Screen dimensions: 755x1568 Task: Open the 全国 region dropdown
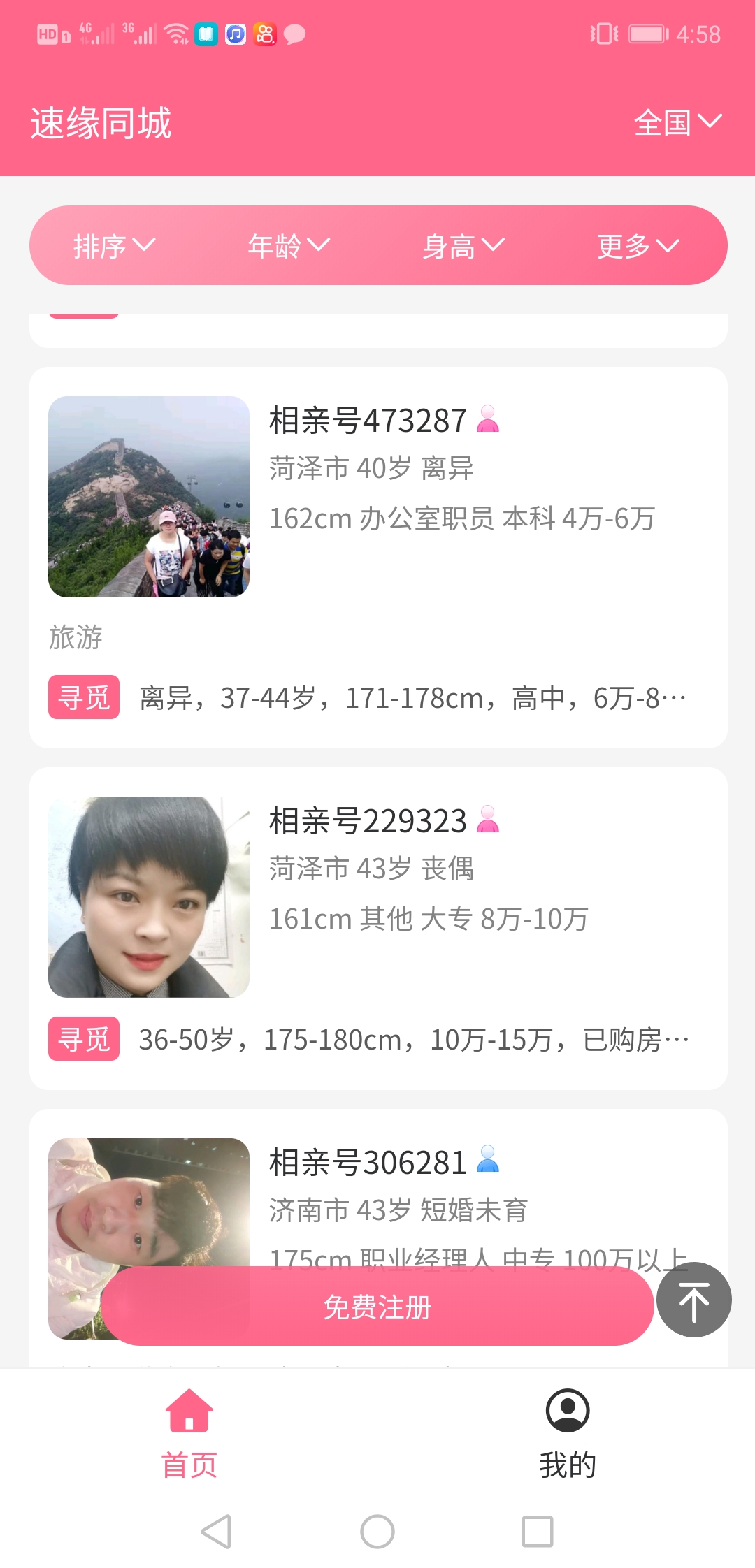pyautogui.click(x=677, y=123)
